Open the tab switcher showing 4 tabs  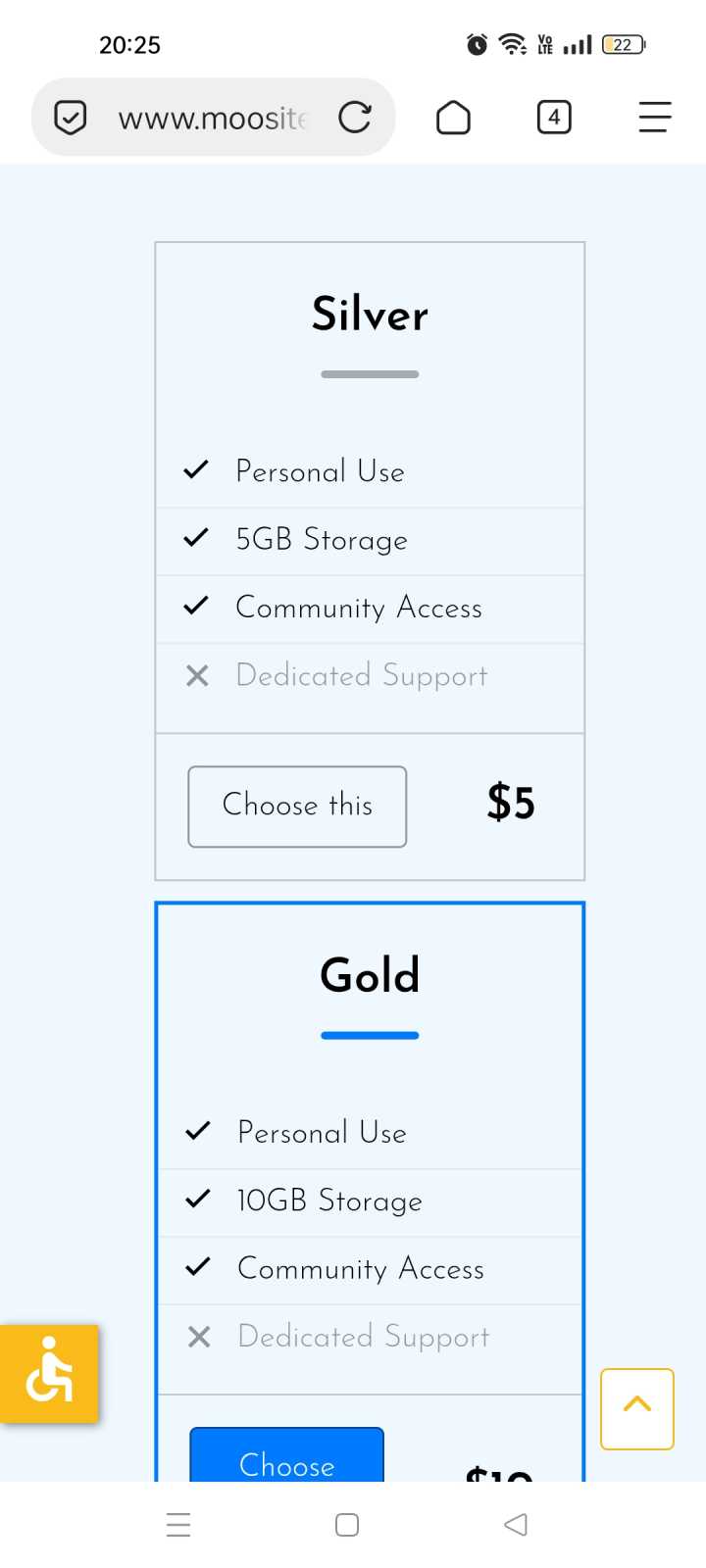point(554,118)
